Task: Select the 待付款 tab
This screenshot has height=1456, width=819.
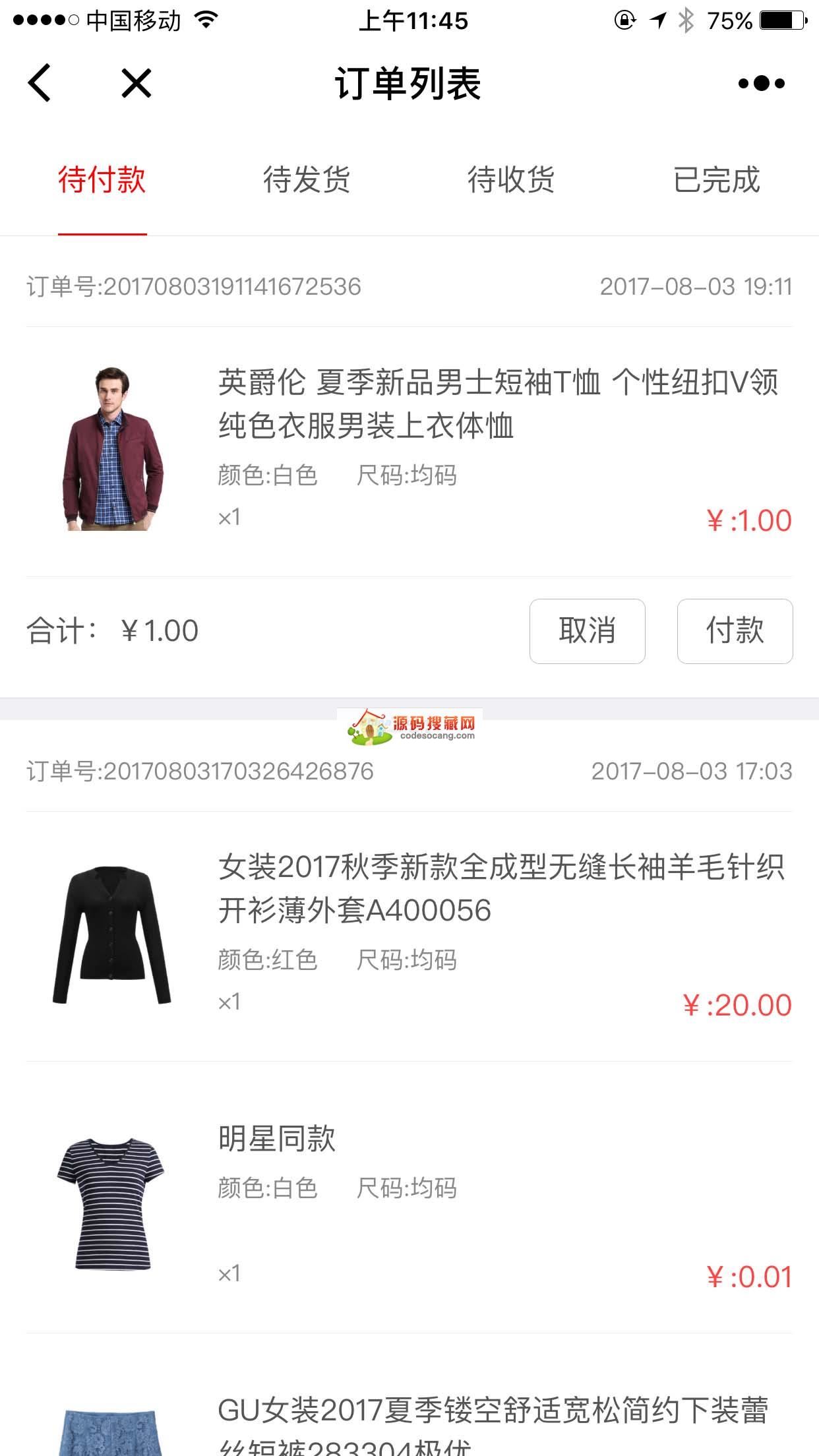Action: pos(102,181)
